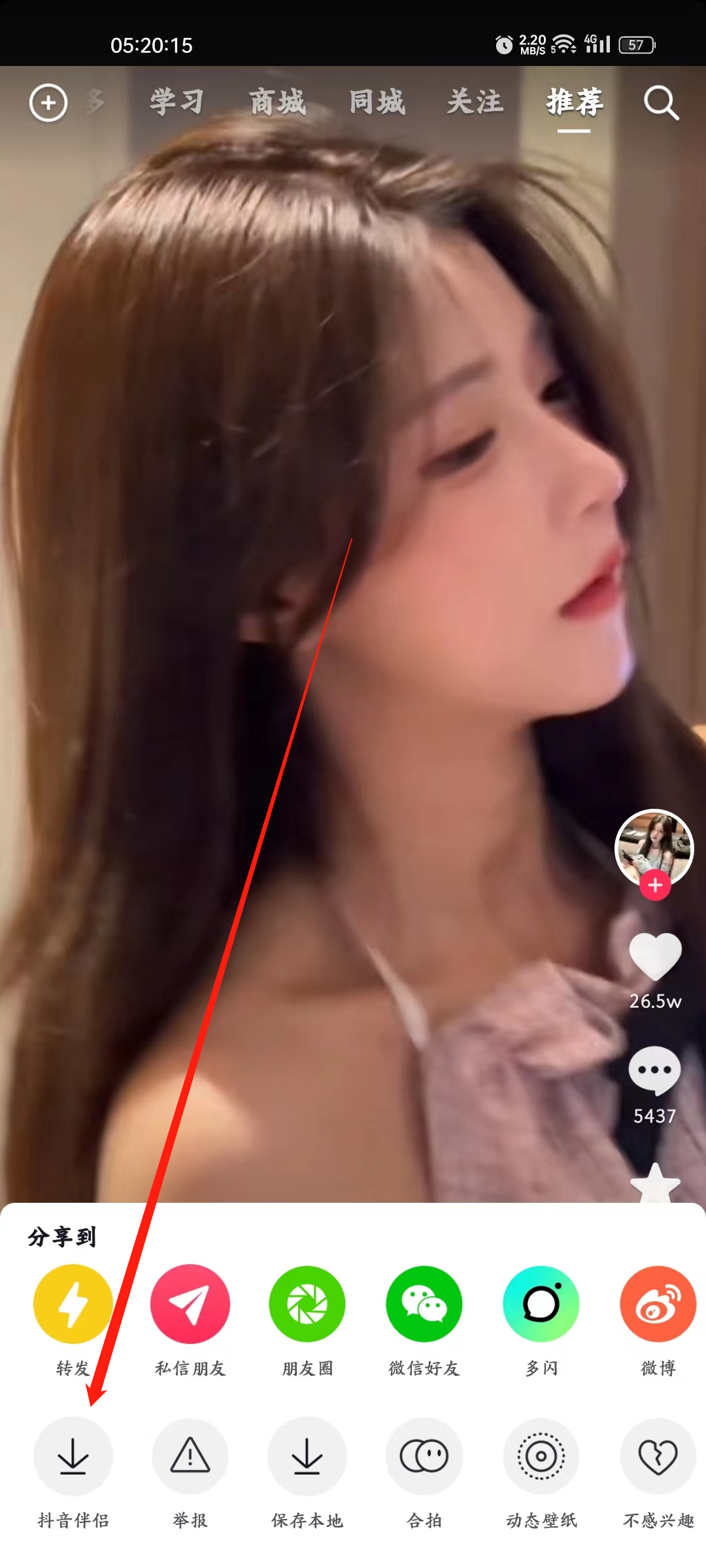The image size is (706, 1568).
Task: Share to 微信好友
Action: point(424,1305)
